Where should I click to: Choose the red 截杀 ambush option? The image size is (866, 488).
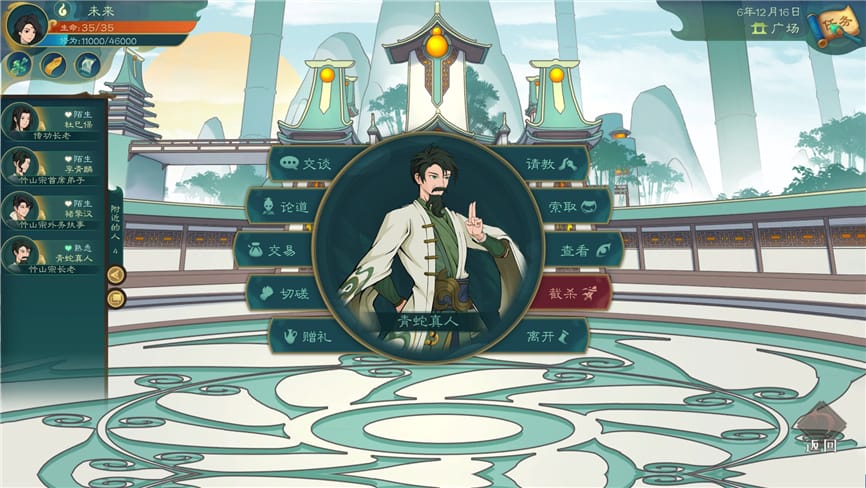click(x=576, y=293)
